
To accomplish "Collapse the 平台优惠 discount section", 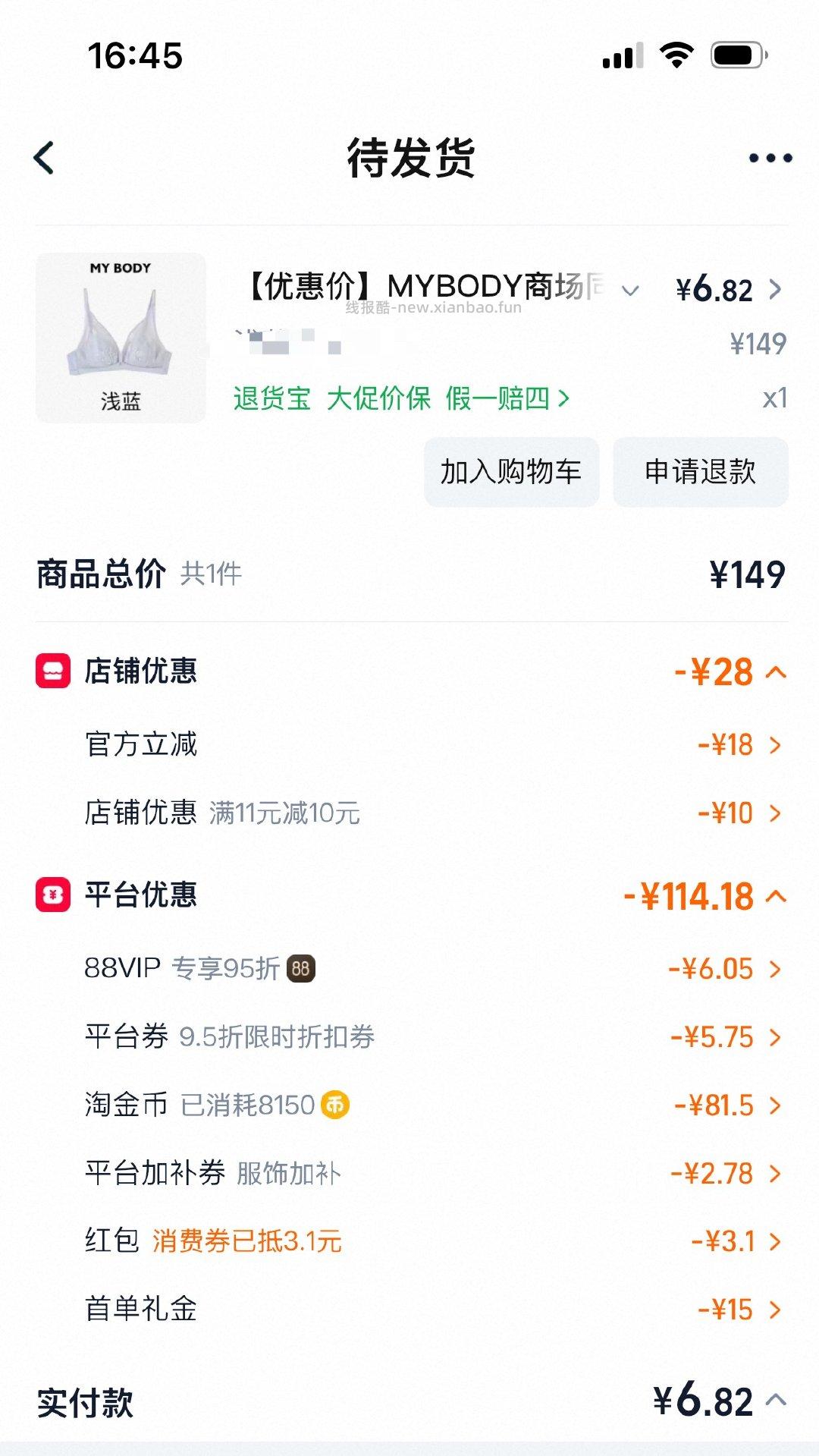I will click(x=774, y=895).
